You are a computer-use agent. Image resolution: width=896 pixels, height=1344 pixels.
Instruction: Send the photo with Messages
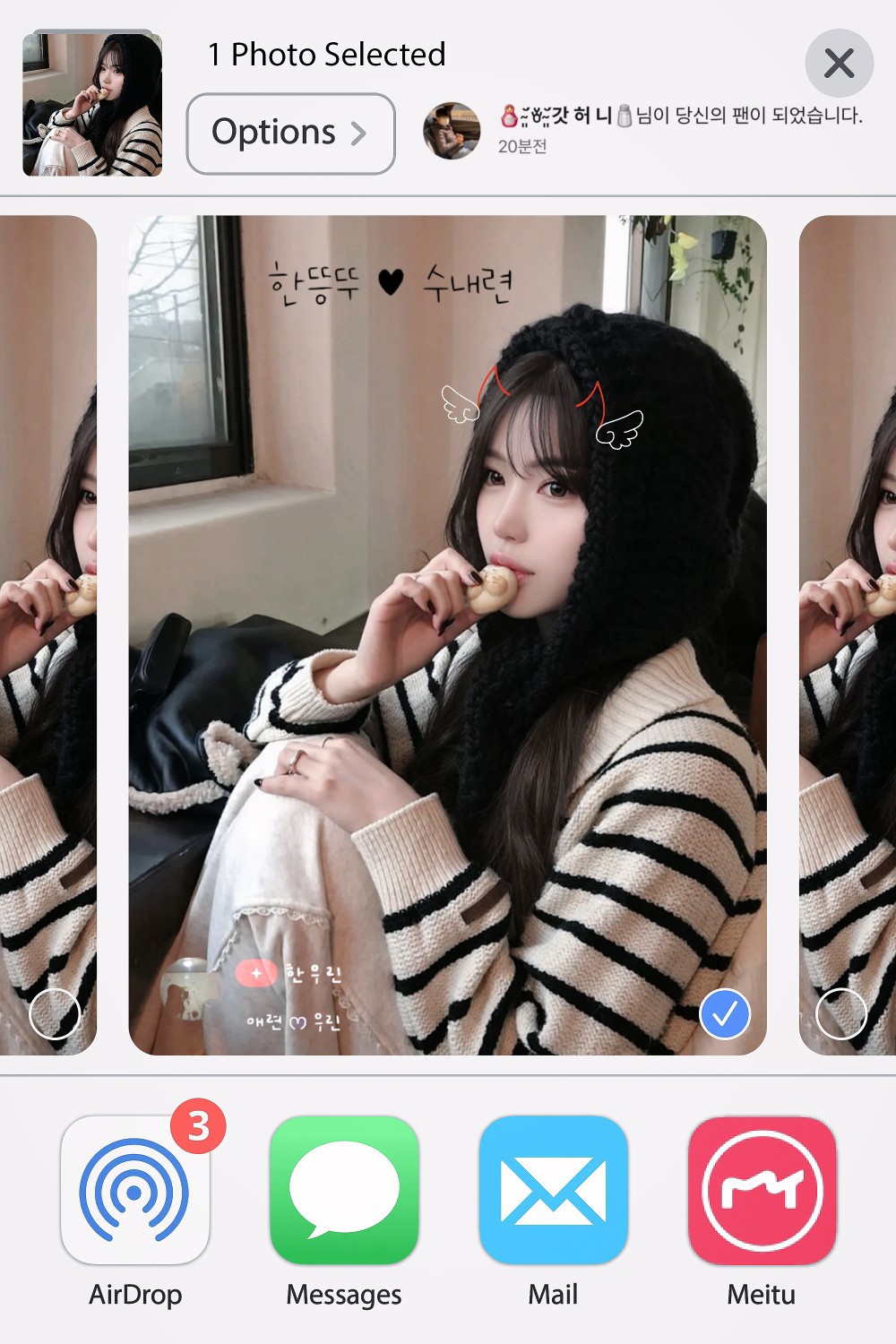pyautogui.click(x=344, y=1190)
